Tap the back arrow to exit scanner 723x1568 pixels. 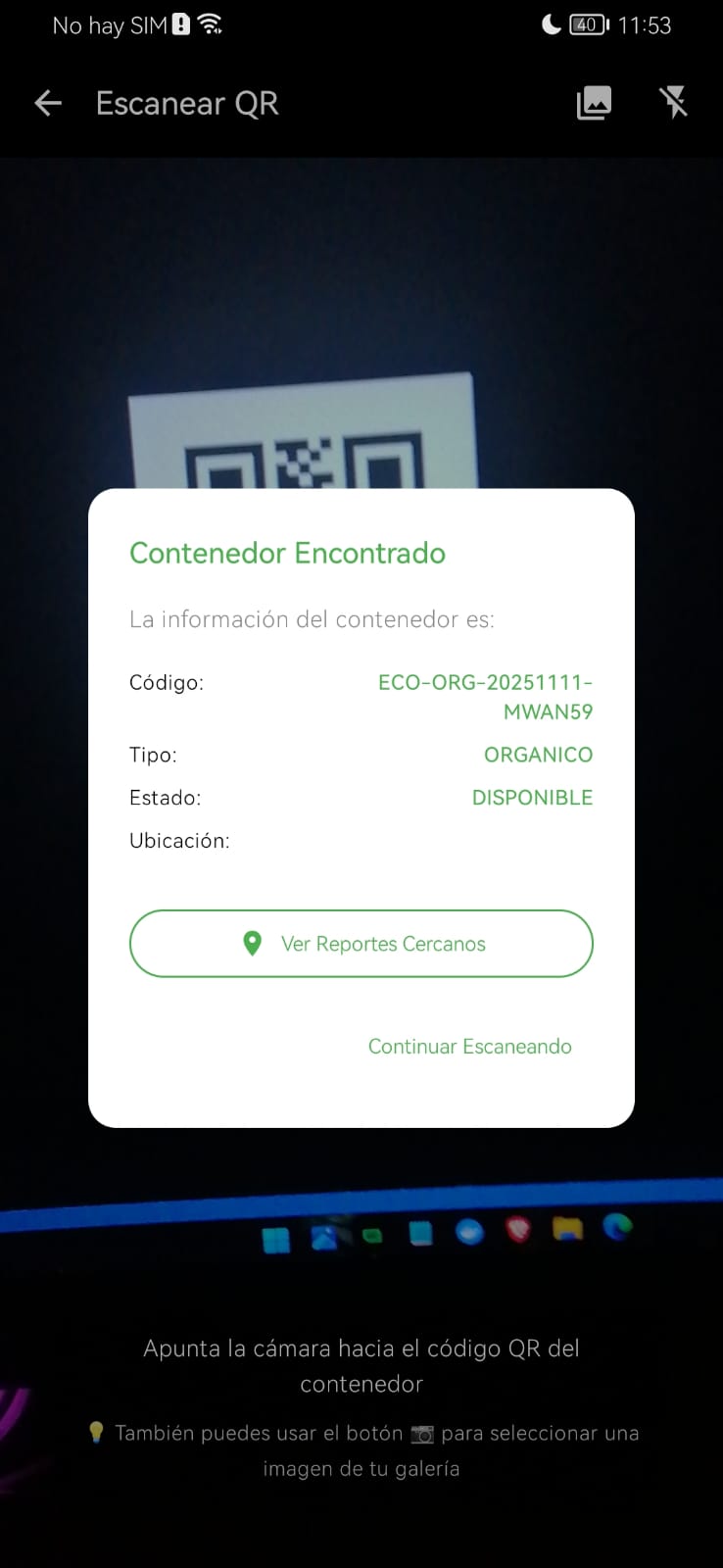[47, 103]
